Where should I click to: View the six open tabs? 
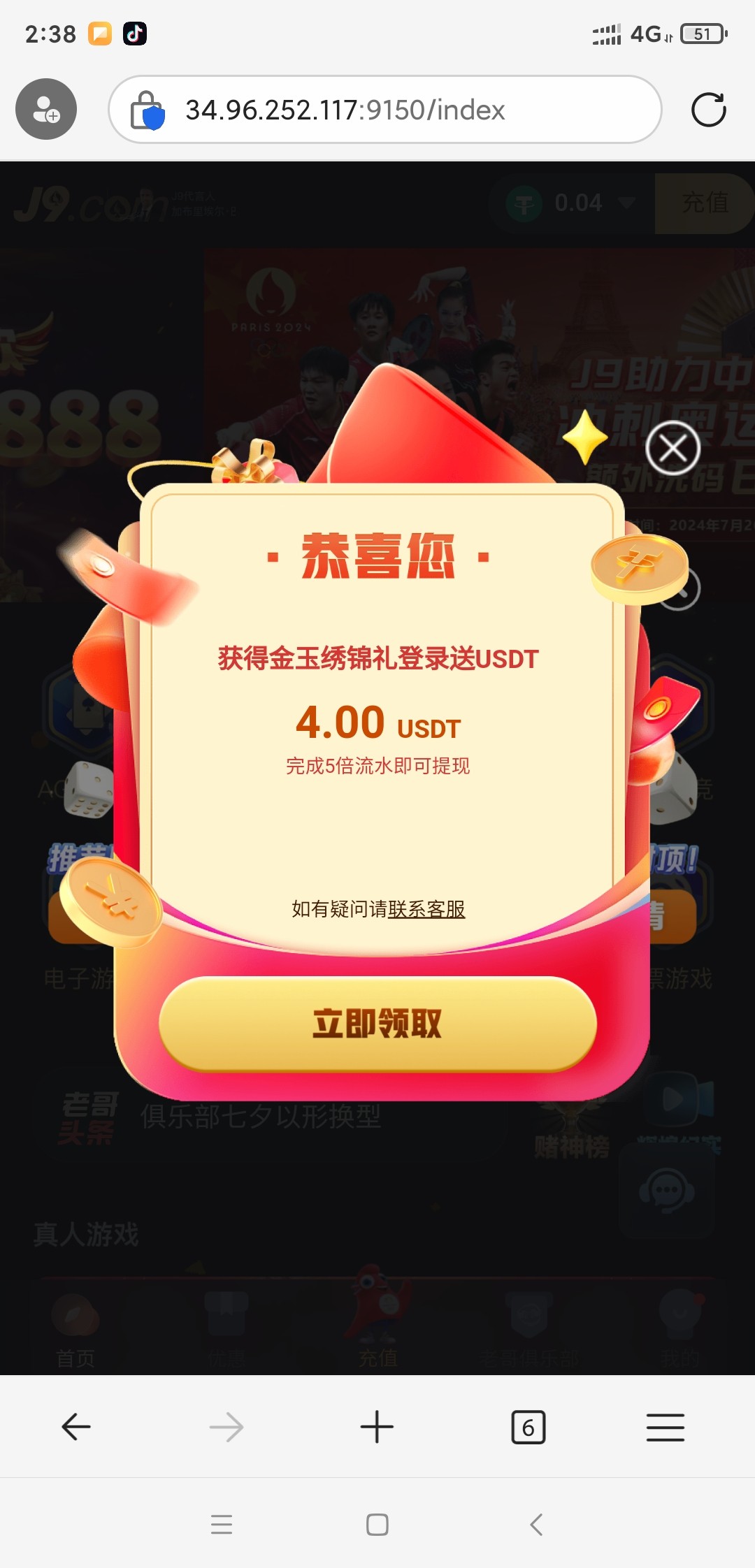528,1427
